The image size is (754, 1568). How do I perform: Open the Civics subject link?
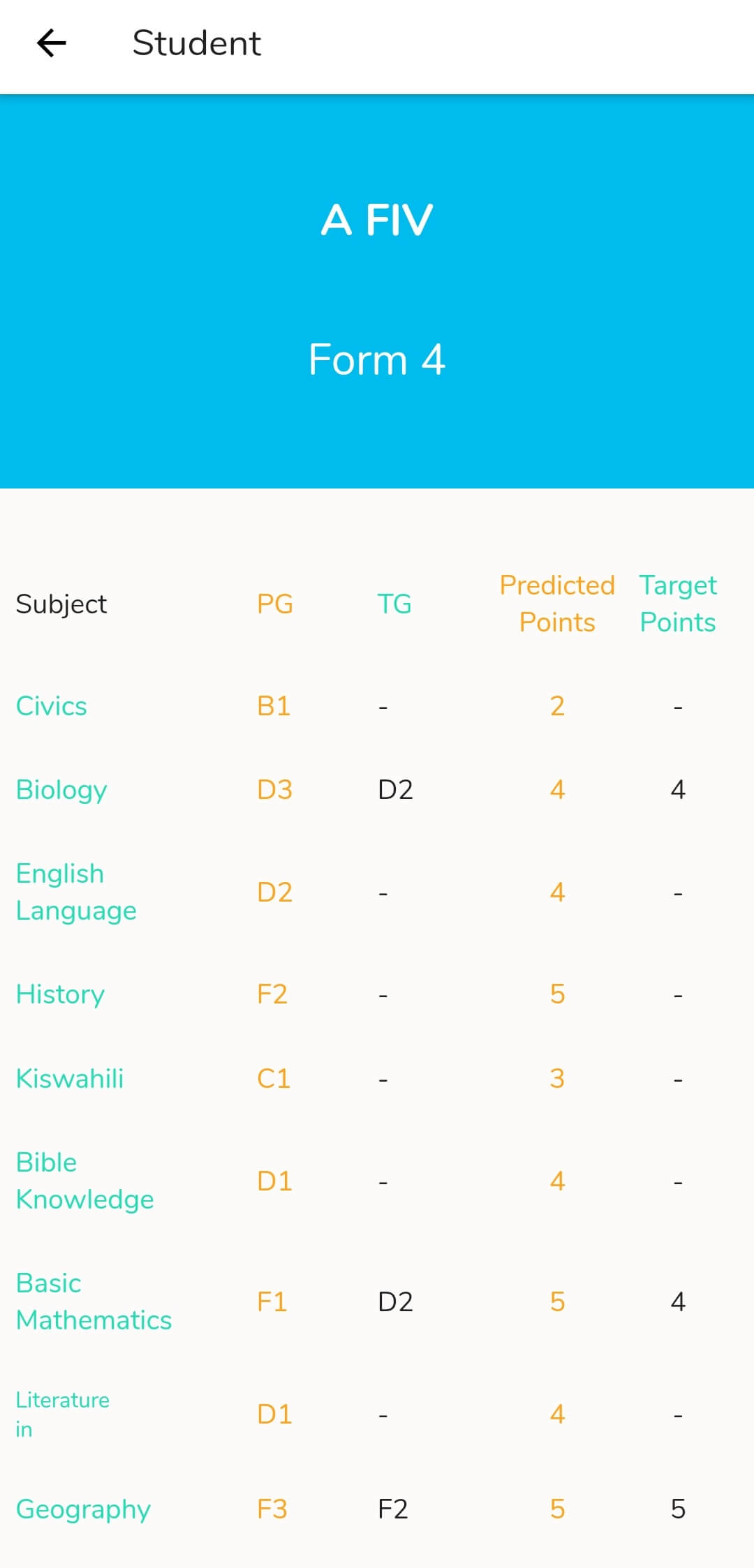52,706
